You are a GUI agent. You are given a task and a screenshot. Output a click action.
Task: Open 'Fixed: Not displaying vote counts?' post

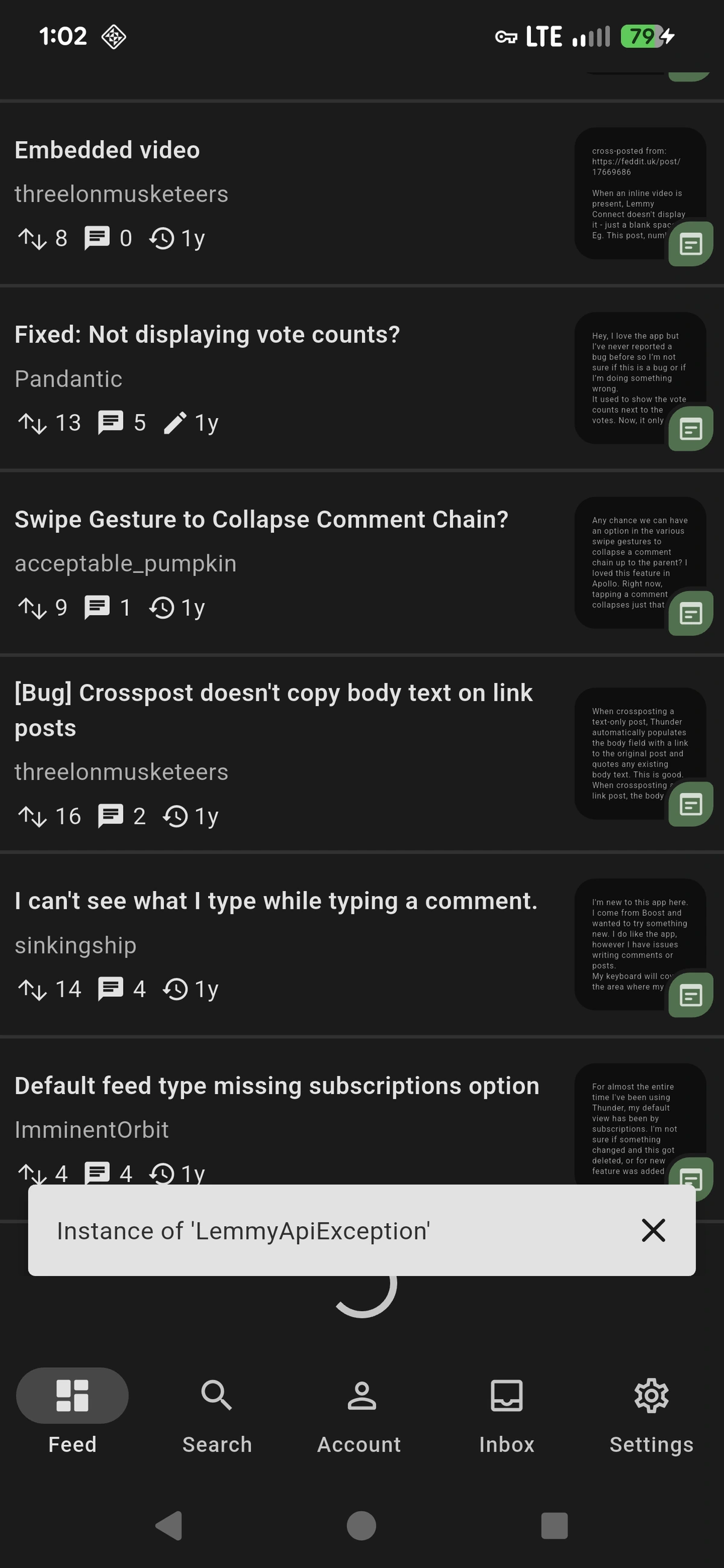click(x=207, y=335)
